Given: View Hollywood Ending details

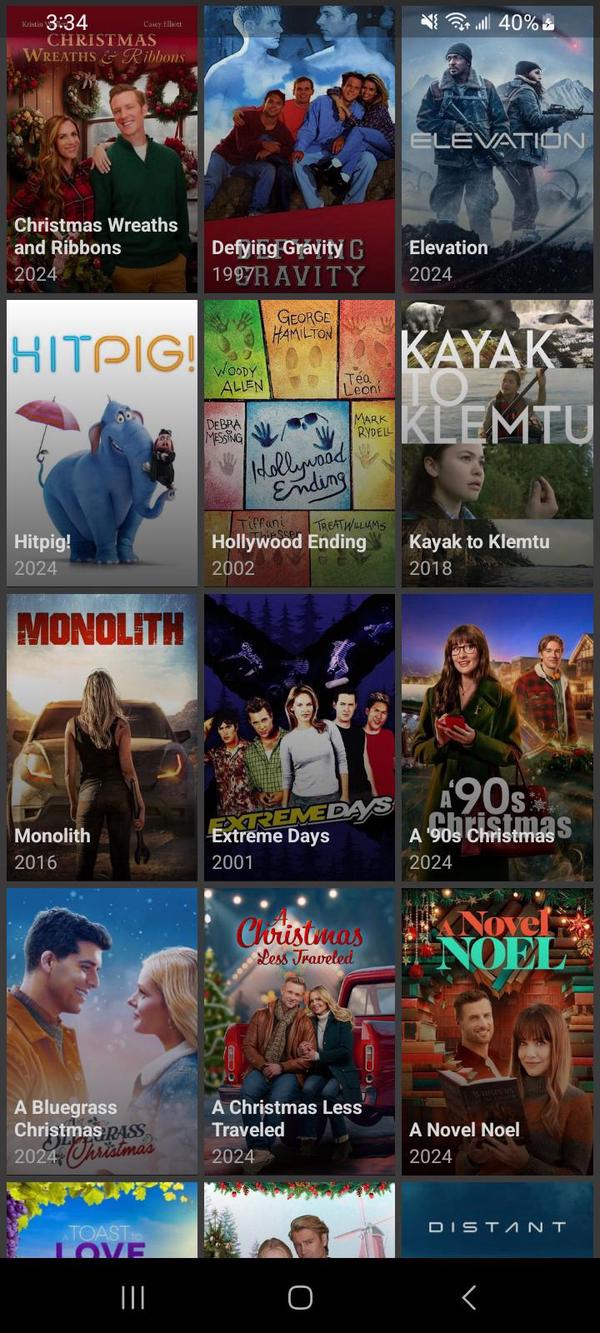Looking at the screenshot, I should click(x=299, y=443).
